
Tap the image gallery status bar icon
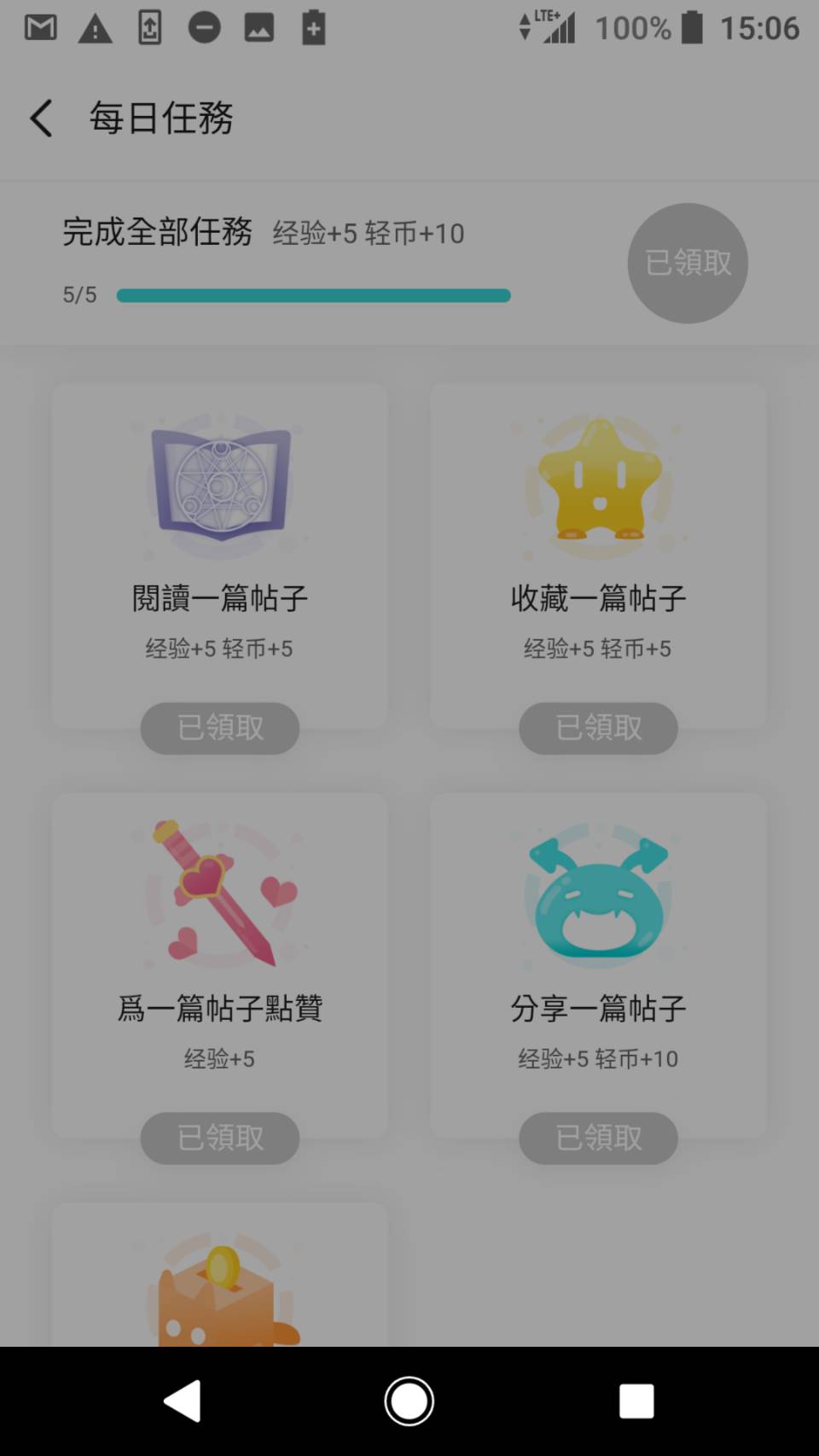point(258,26)
